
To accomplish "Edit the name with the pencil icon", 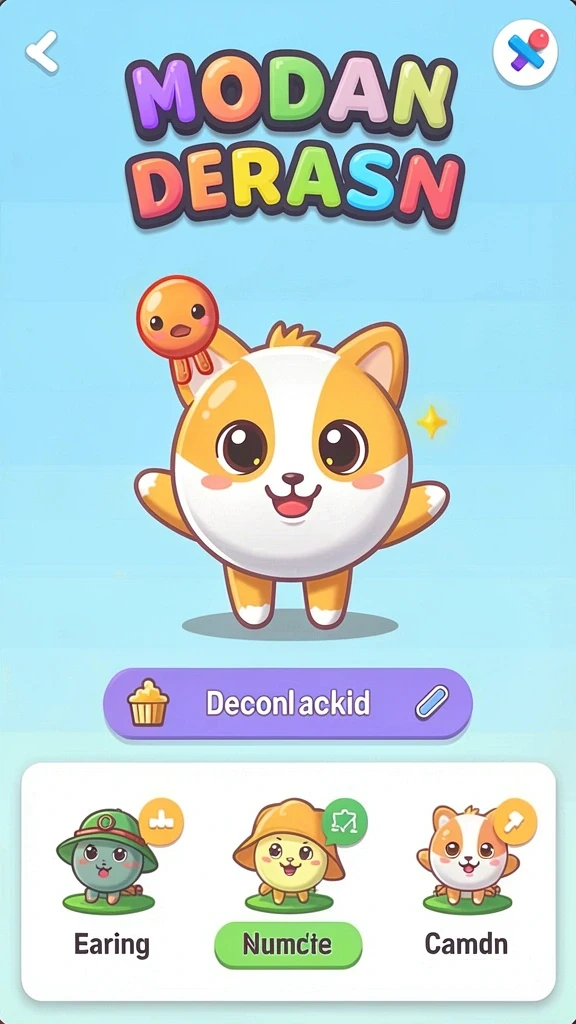I will tap(432, 703).
